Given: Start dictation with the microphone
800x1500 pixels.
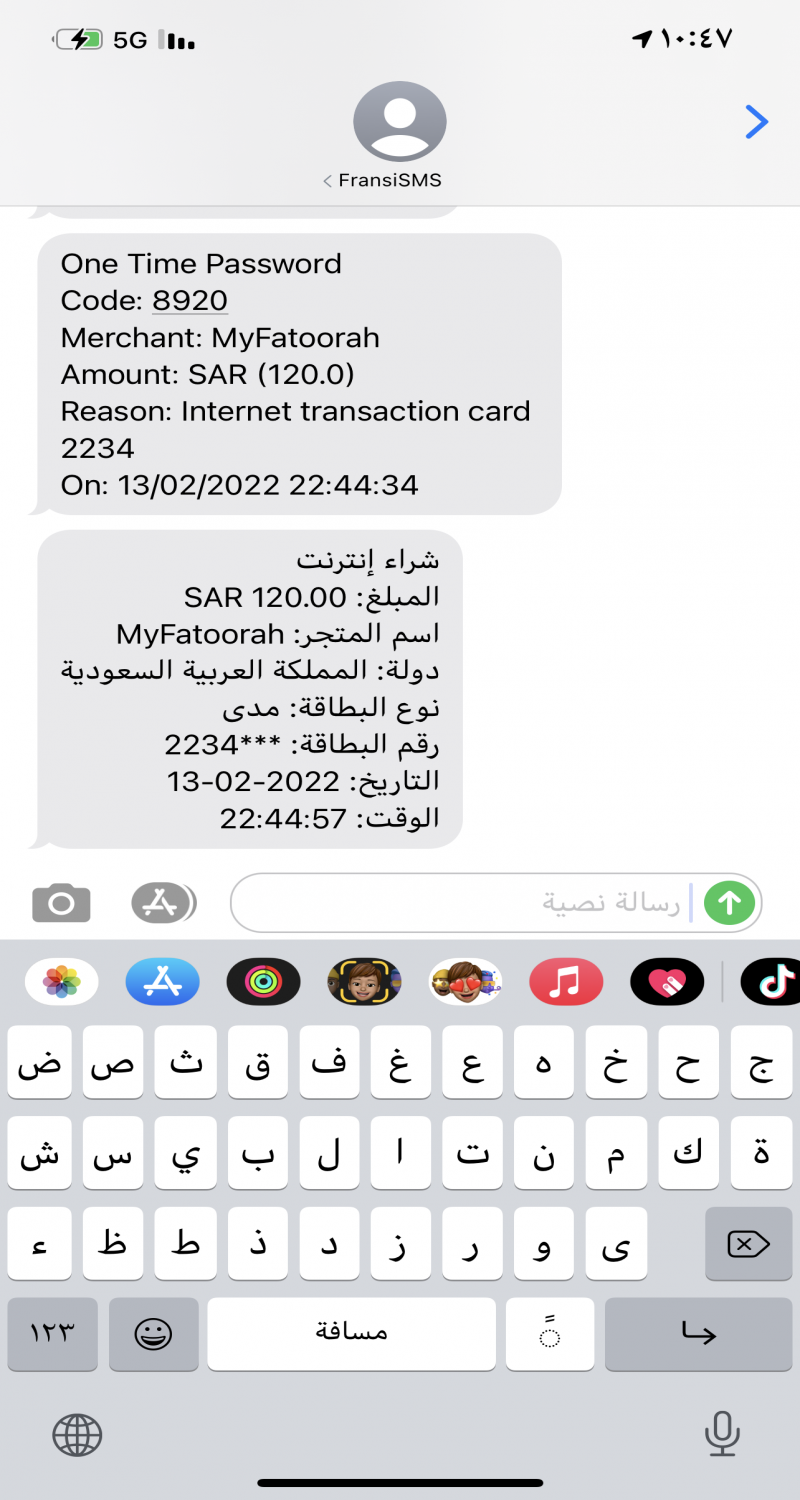Looking at the screenshot, I should click(x=721, y=1436).
